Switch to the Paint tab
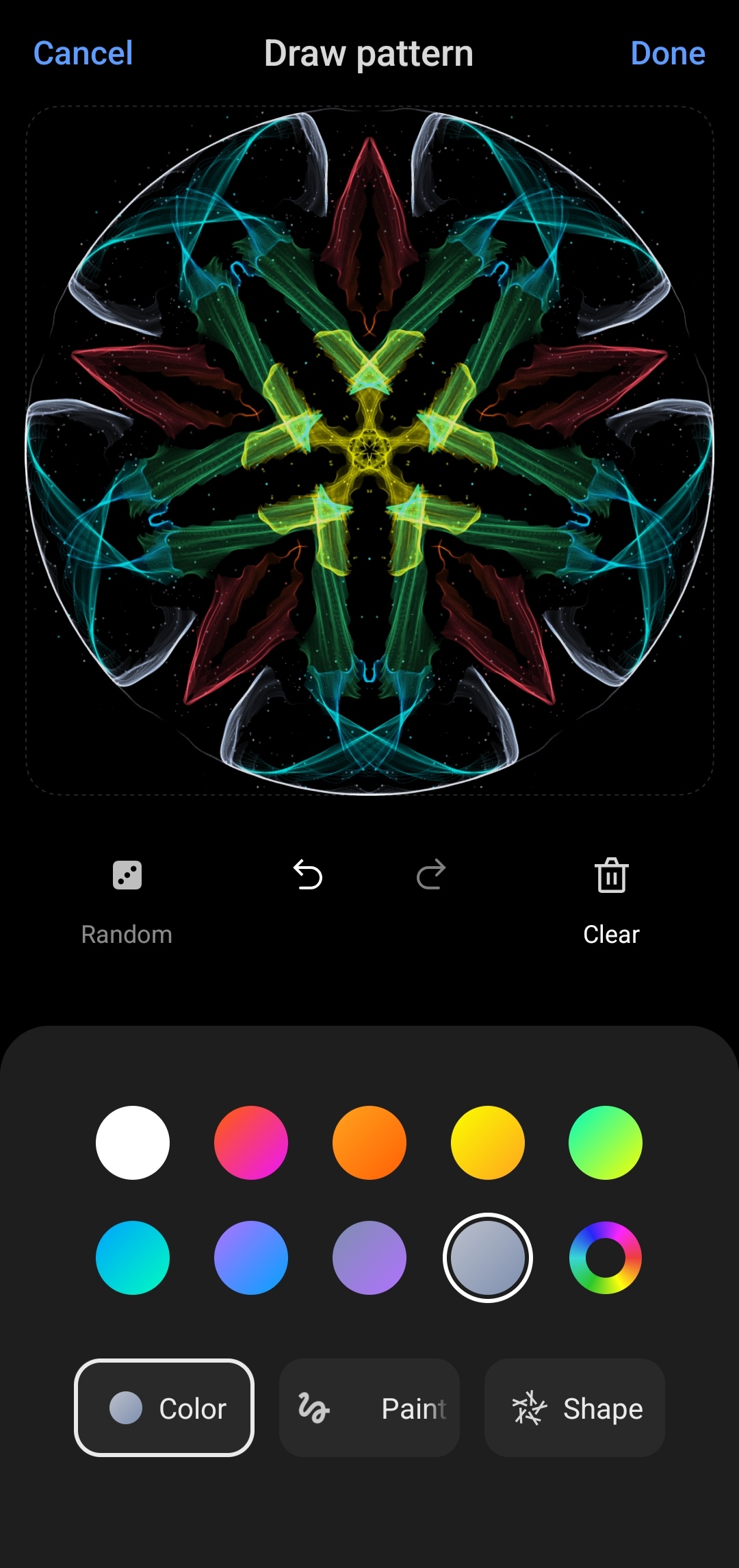739x1568 pixels. [x=369, y=1408]
